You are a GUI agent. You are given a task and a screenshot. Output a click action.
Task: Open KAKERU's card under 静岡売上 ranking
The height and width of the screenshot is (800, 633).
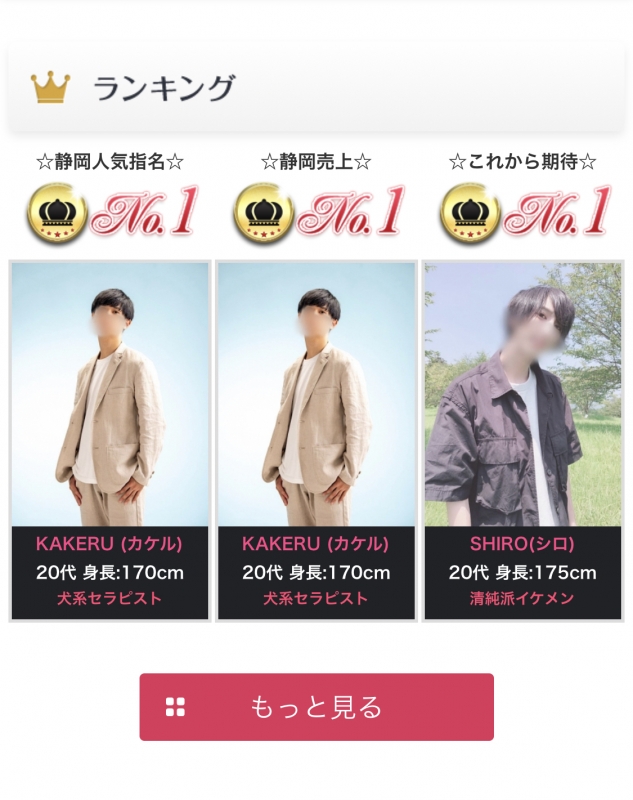[316, 440]
